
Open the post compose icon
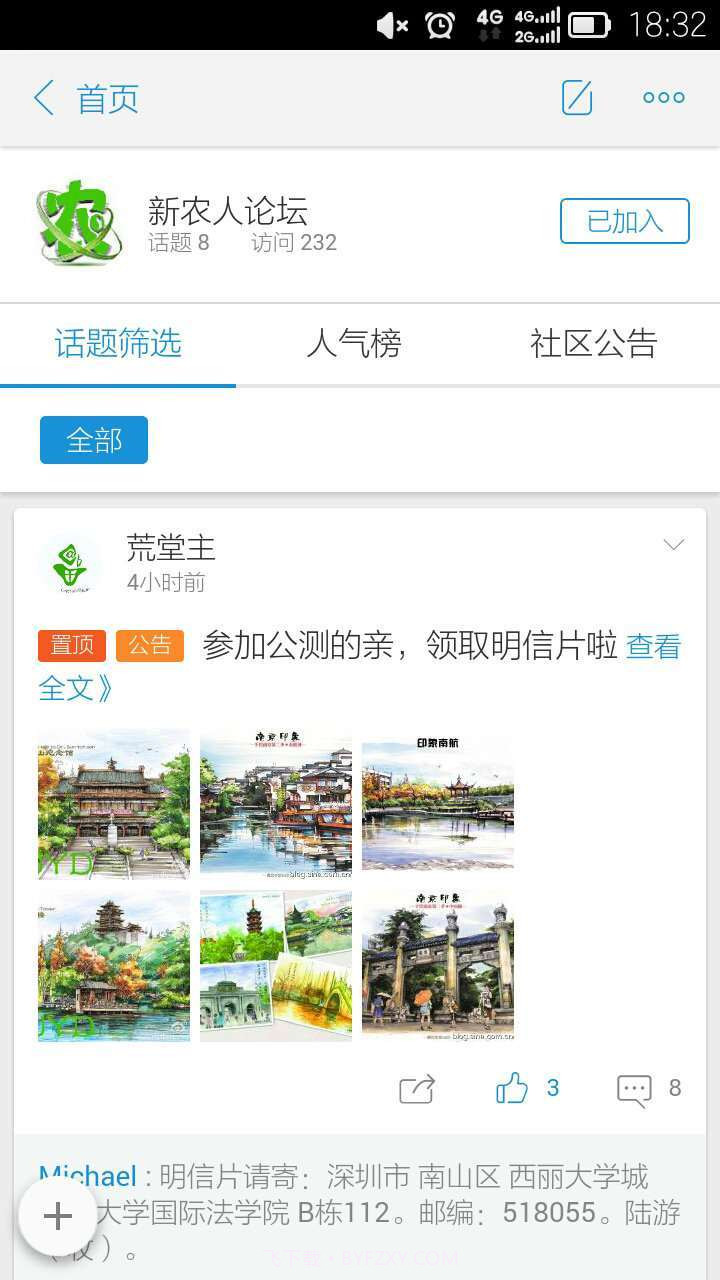pos(576,97)
